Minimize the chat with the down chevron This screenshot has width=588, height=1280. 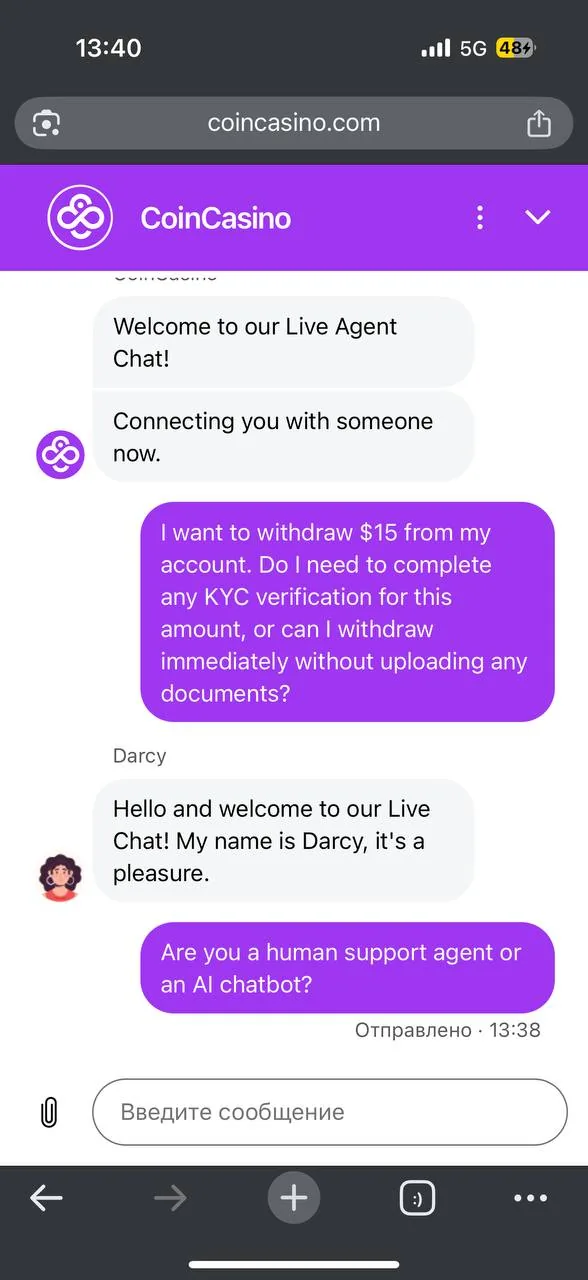(538, 217)
